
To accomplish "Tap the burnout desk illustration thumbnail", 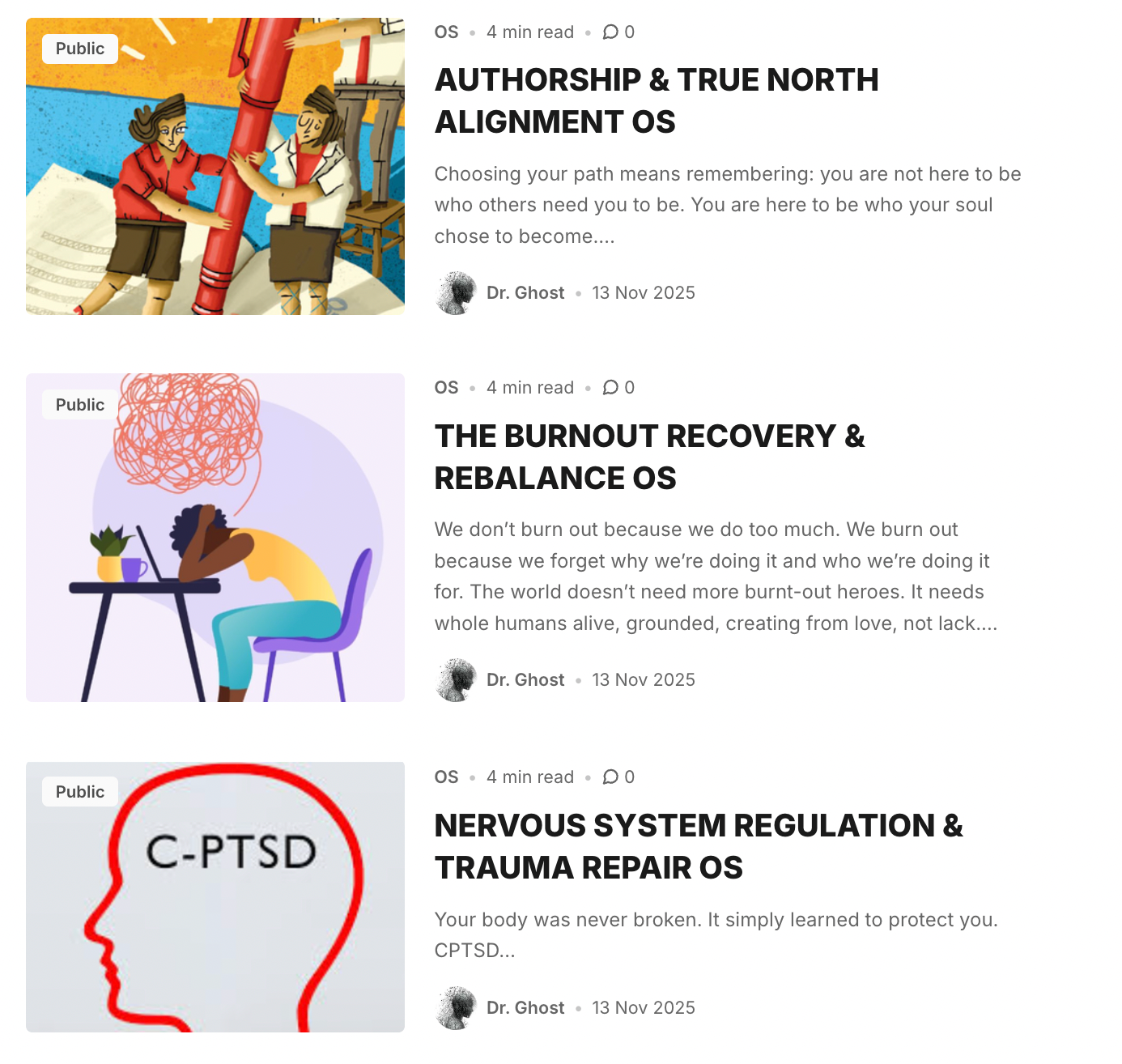I will coord(215,538).
